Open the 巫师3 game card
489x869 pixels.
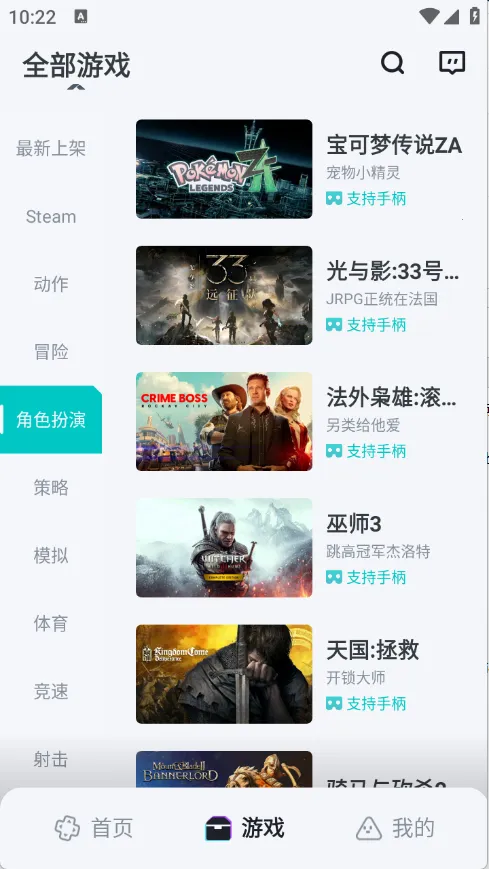299,548
